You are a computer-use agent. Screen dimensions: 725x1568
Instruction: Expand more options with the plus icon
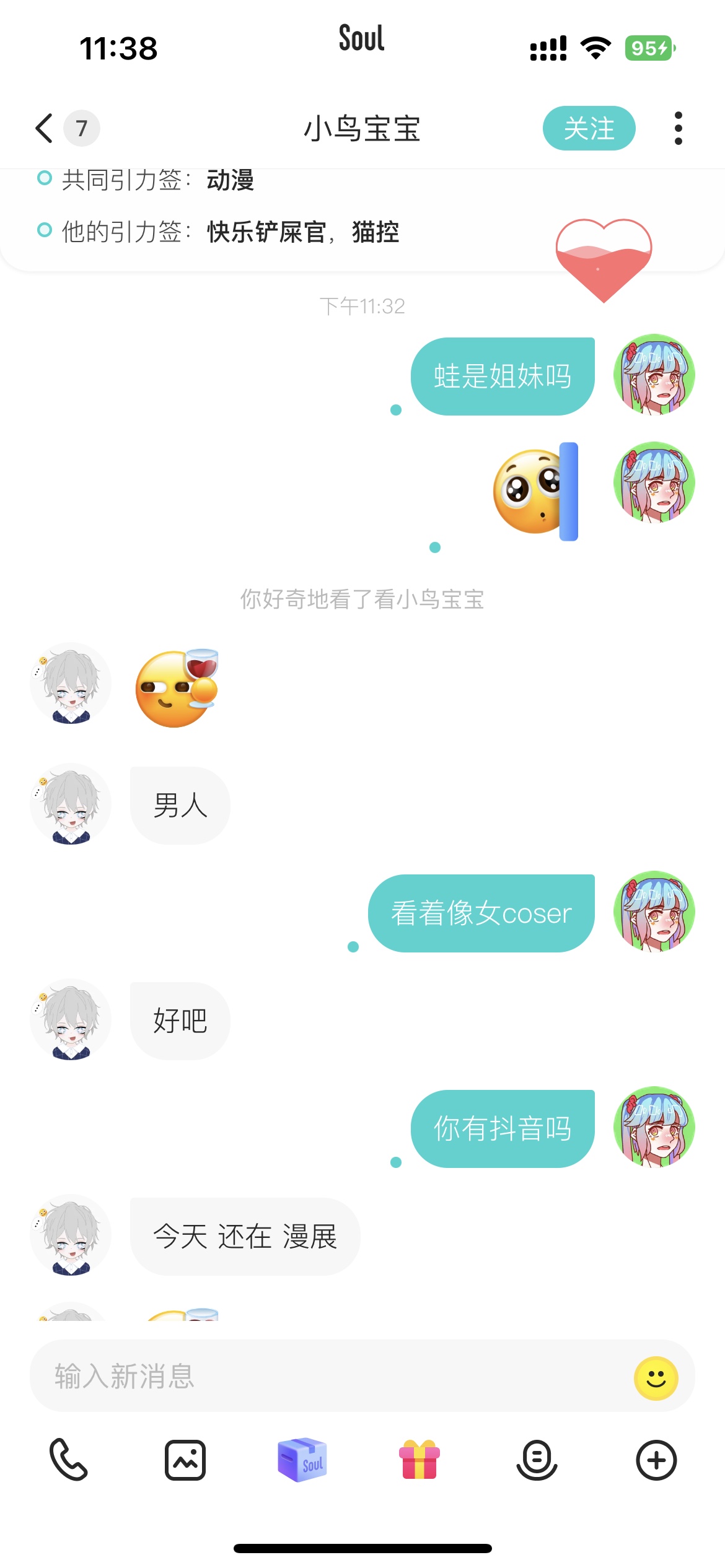pyautogui.click(x=656, y=1460)
